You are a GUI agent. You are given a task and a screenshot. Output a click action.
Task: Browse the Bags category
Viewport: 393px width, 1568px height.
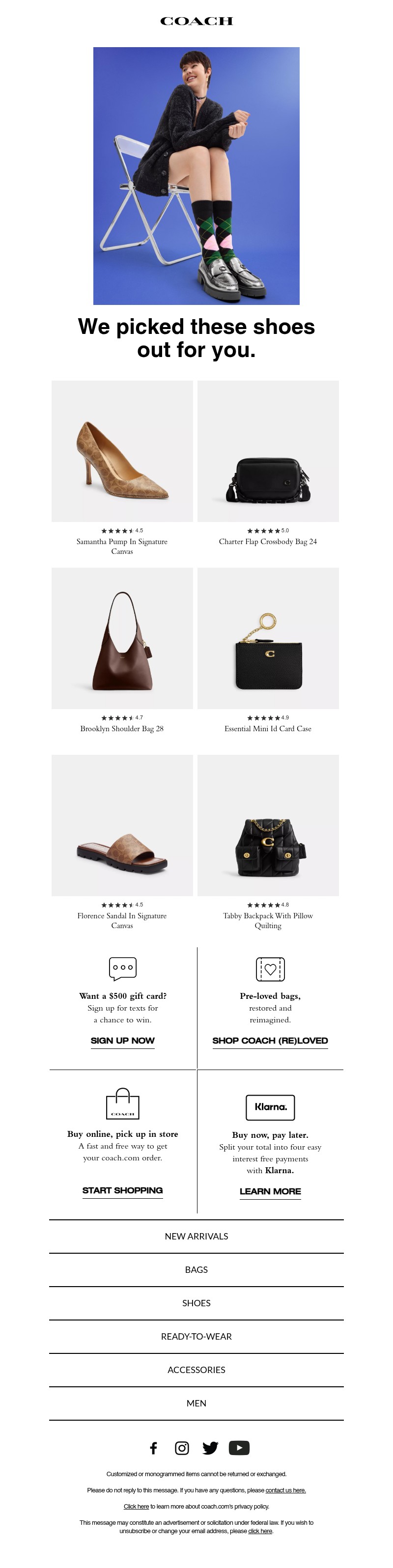click(196, 1270)
